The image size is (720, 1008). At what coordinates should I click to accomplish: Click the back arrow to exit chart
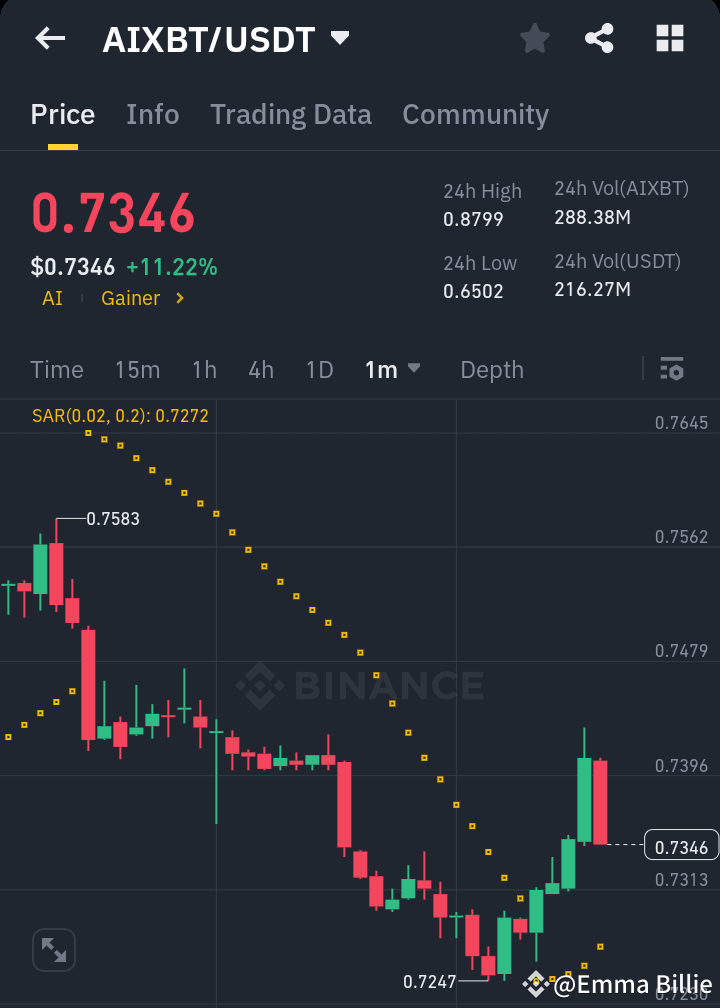pyautogui.click(x=49, y=38)
